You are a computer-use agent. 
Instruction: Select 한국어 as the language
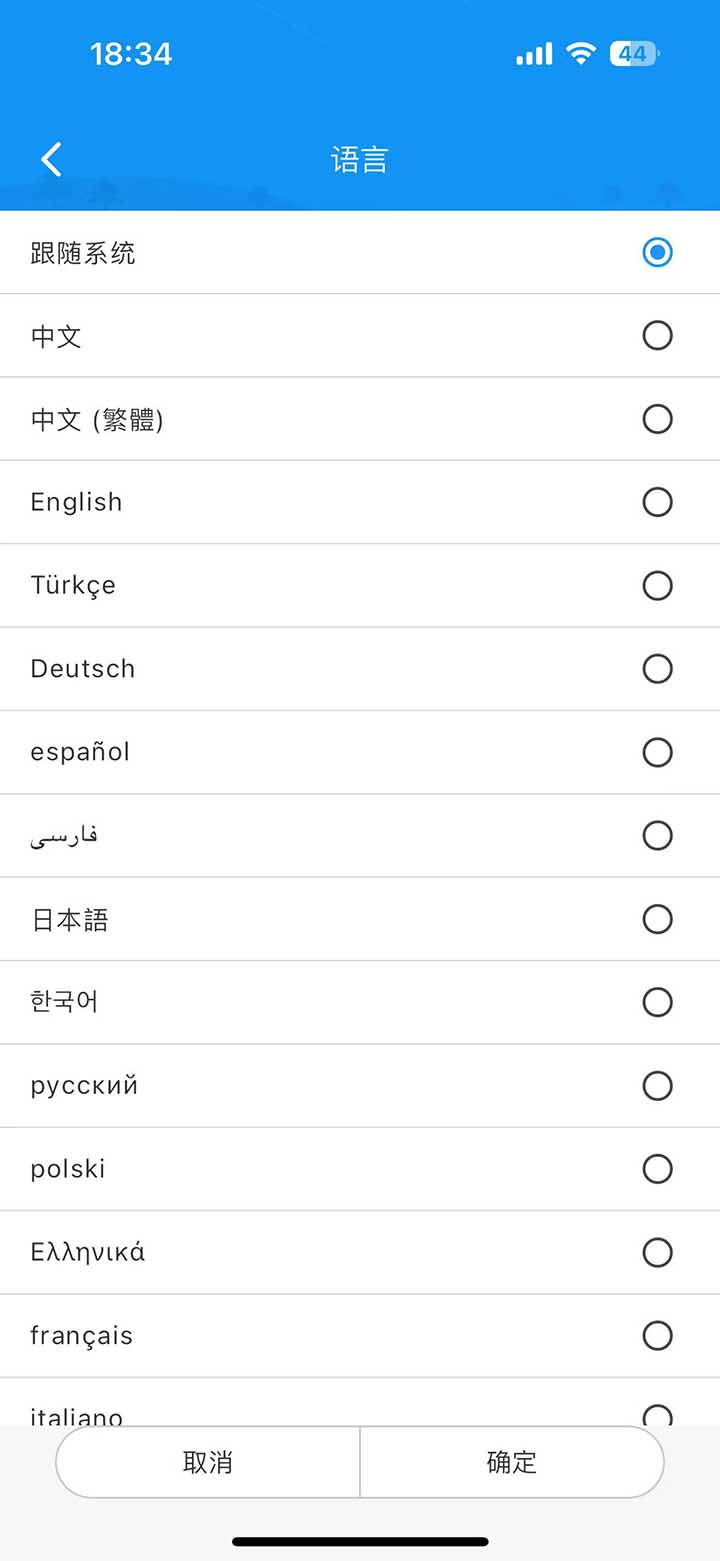coord(657,1002)
